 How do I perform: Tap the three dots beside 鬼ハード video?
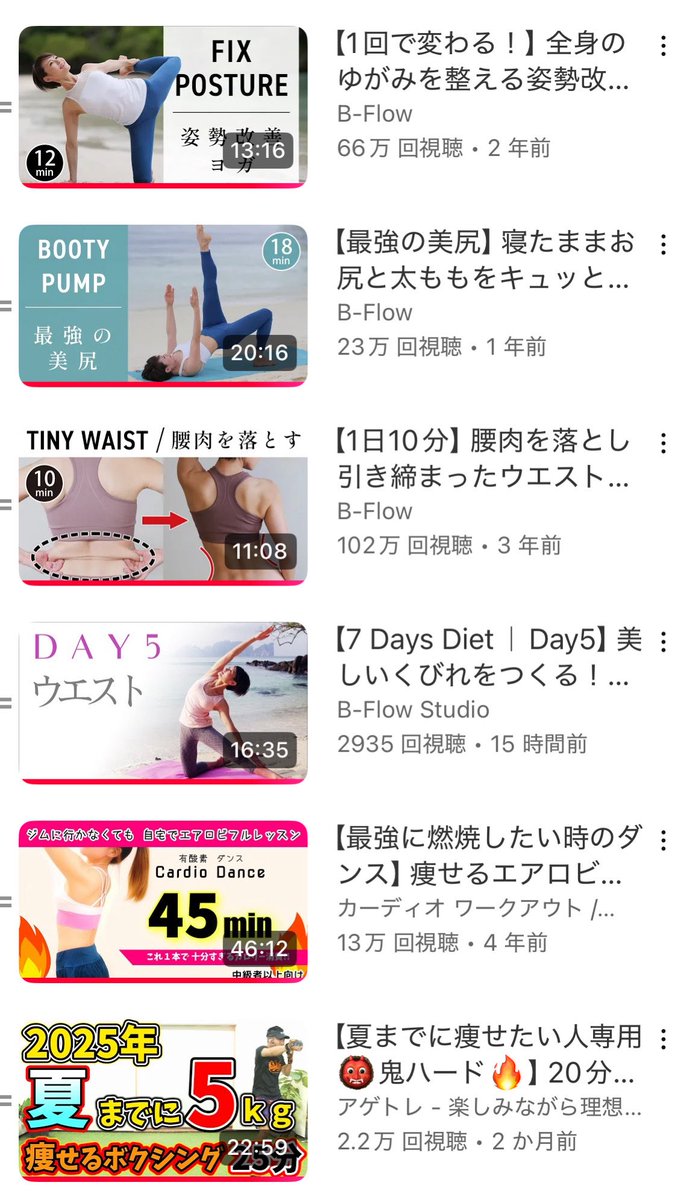661,1041
